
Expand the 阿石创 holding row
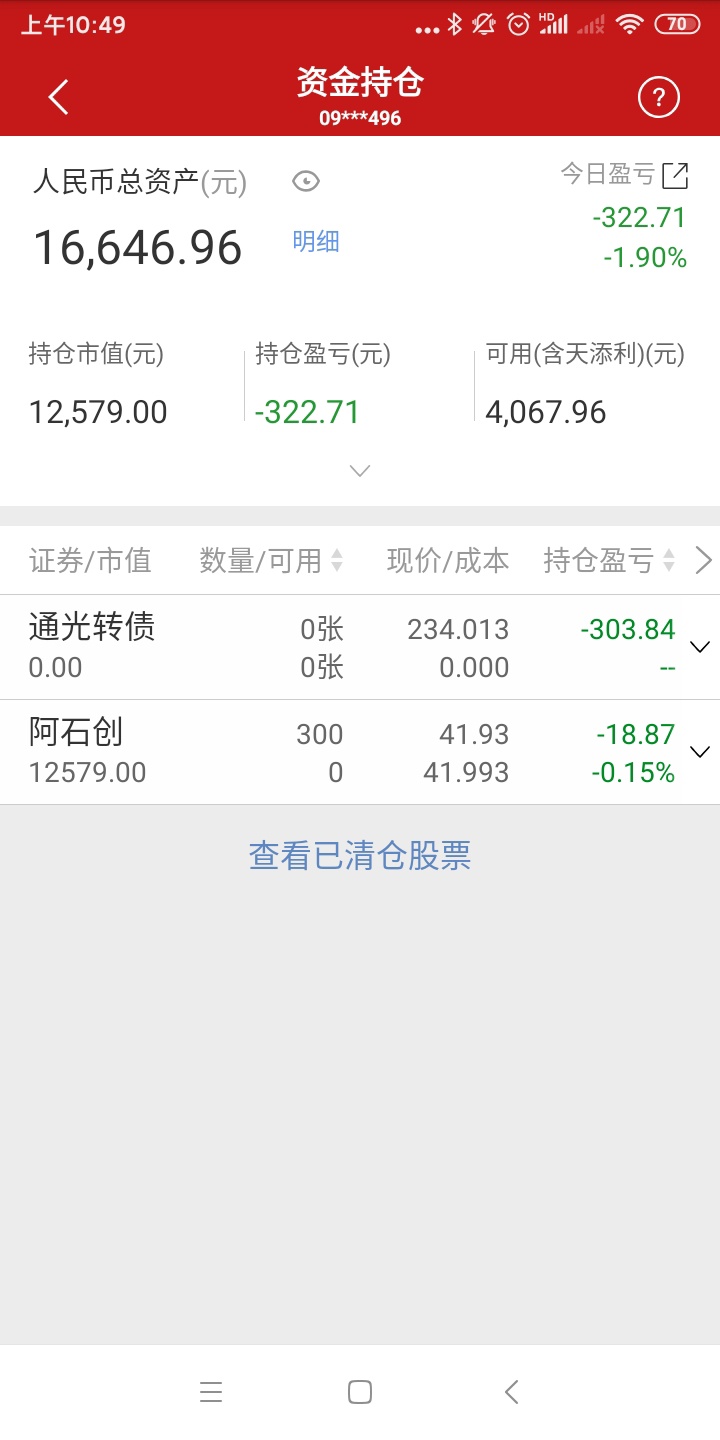click(700, 752)
